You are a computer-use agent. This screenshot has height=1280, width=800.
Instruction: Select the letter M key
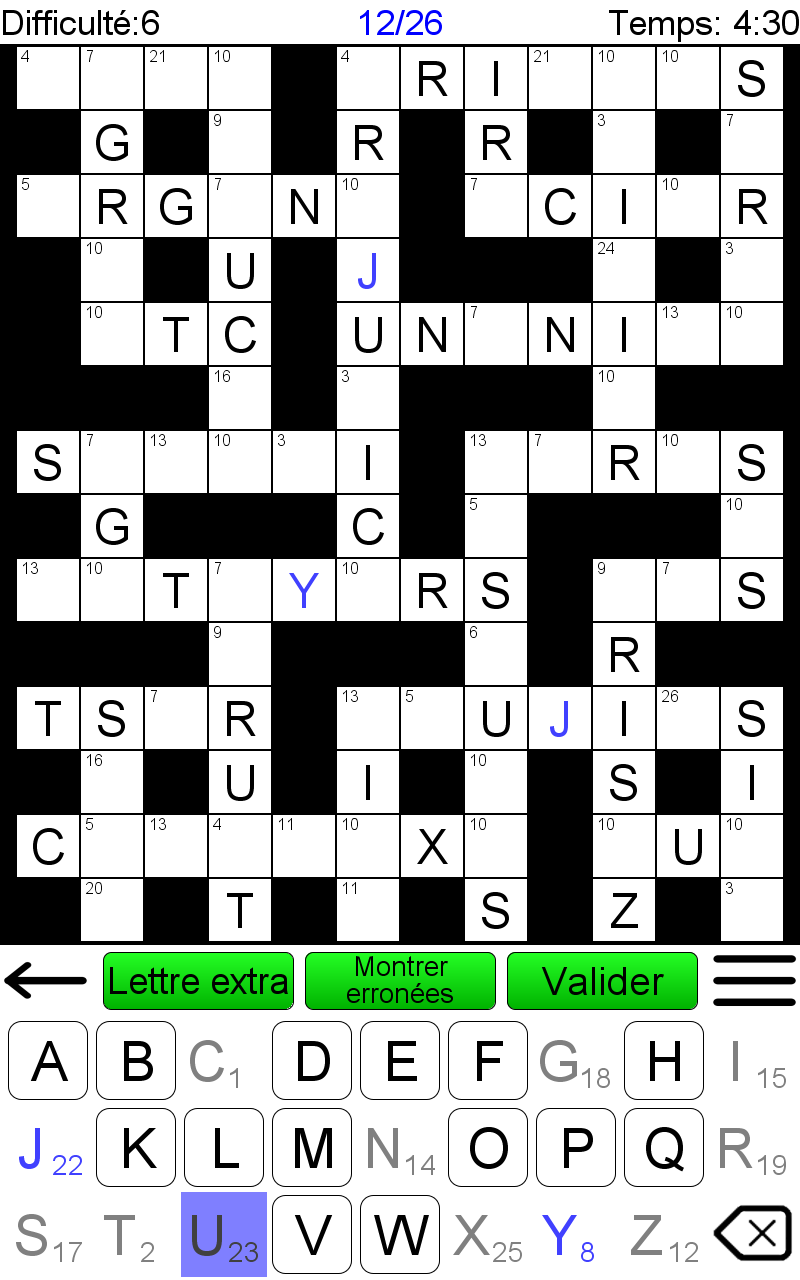click(x=312, y=1148)
